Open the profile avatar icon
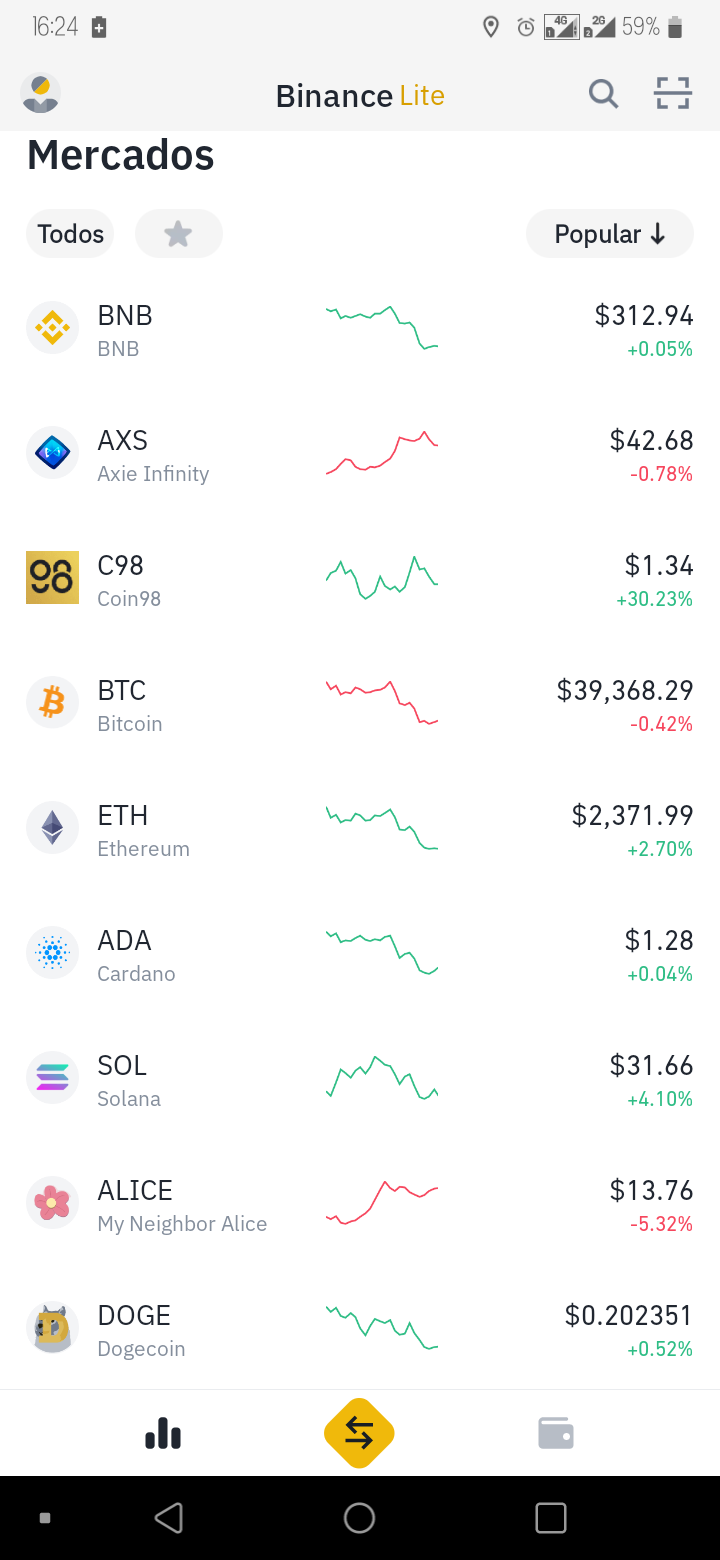720x1560 pixels. (x=41, y=94)
